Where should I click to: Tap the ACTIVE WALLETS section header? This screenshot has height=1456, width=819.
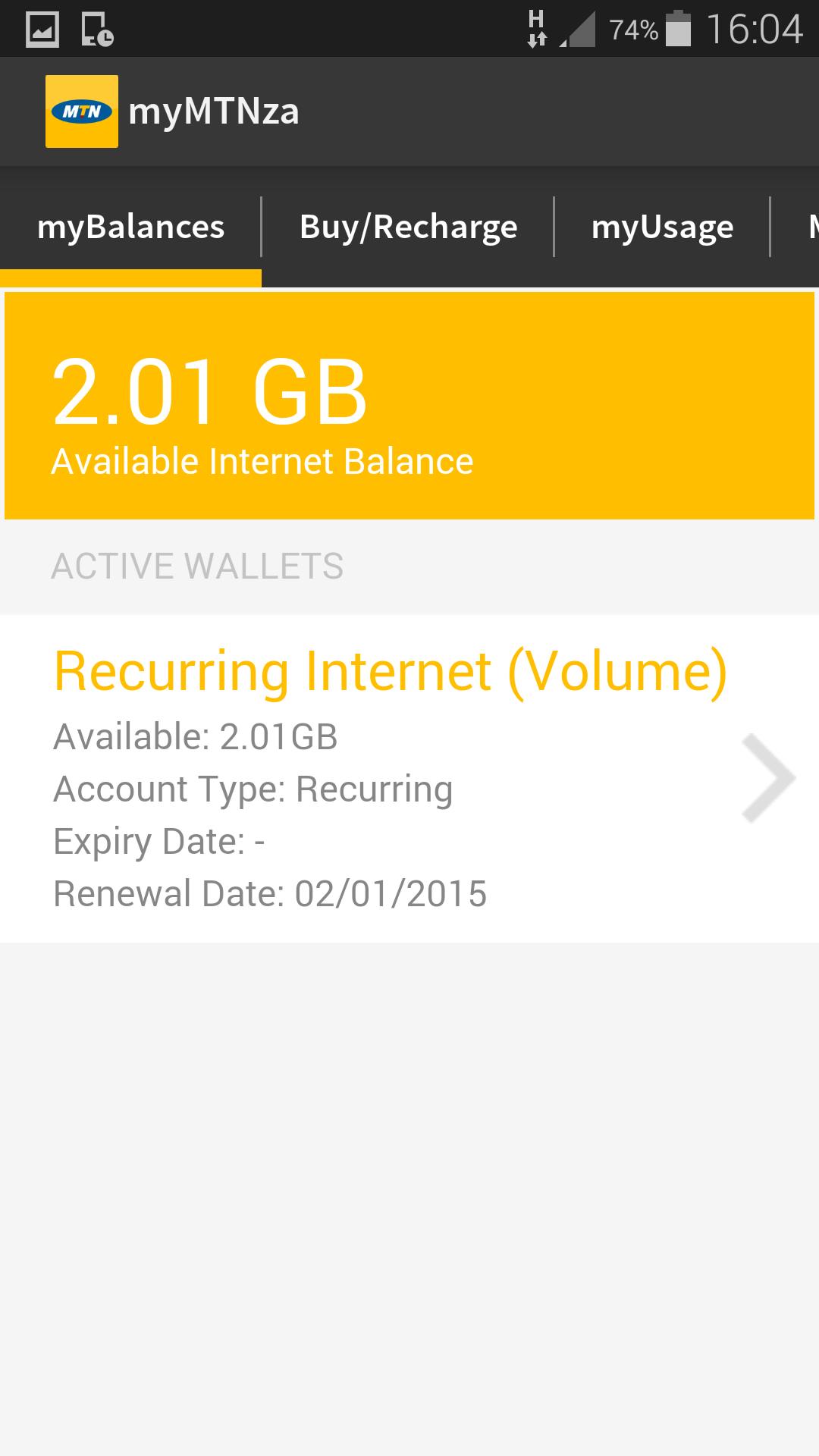[x=197, y=564]
